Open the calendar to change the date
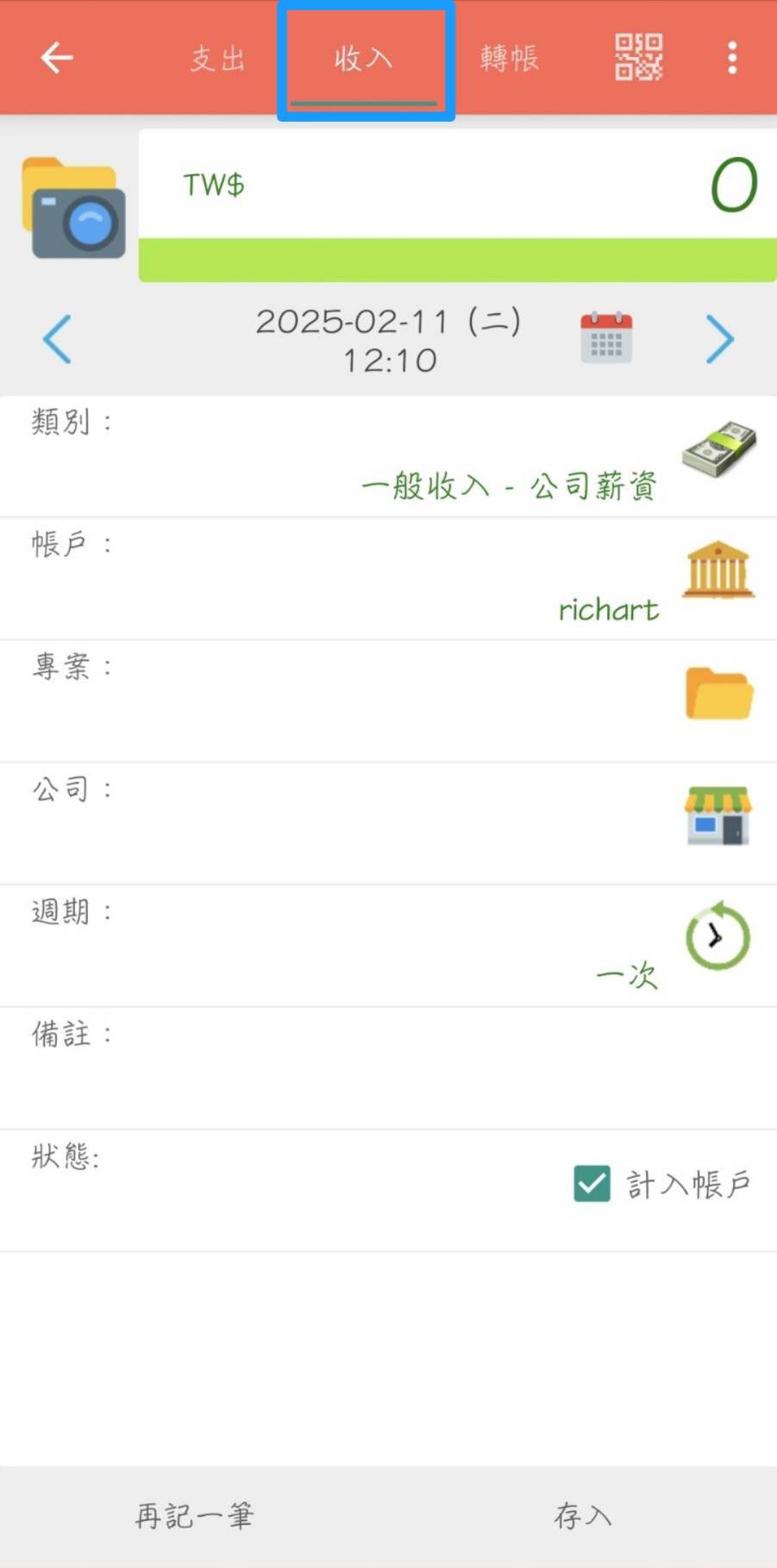The height and width of the screenshot is (1568, 777). 607,337
